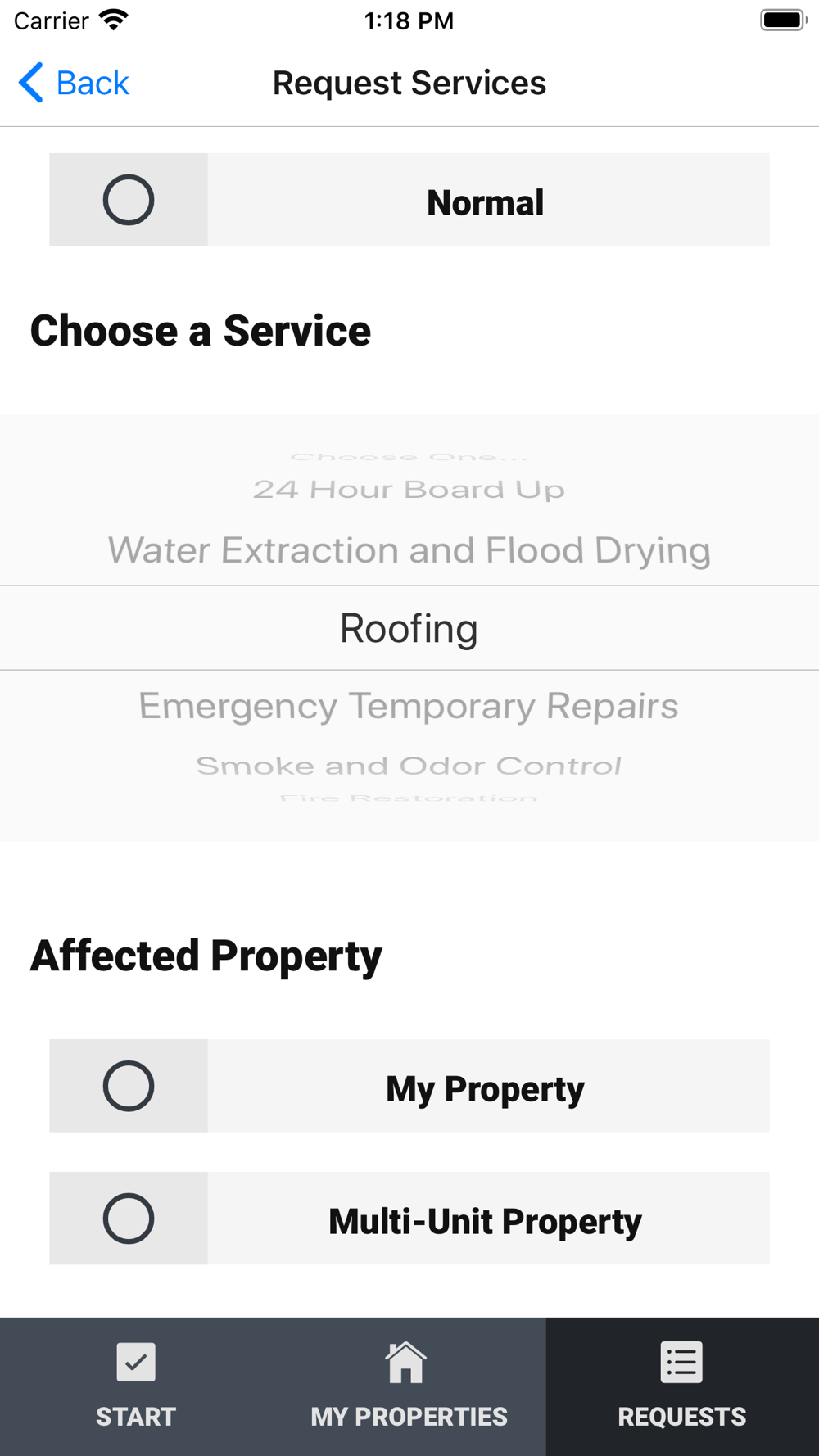Select My Property as affected property
Viewport: 819px width, 1456px height.
tap(409, 1086)
